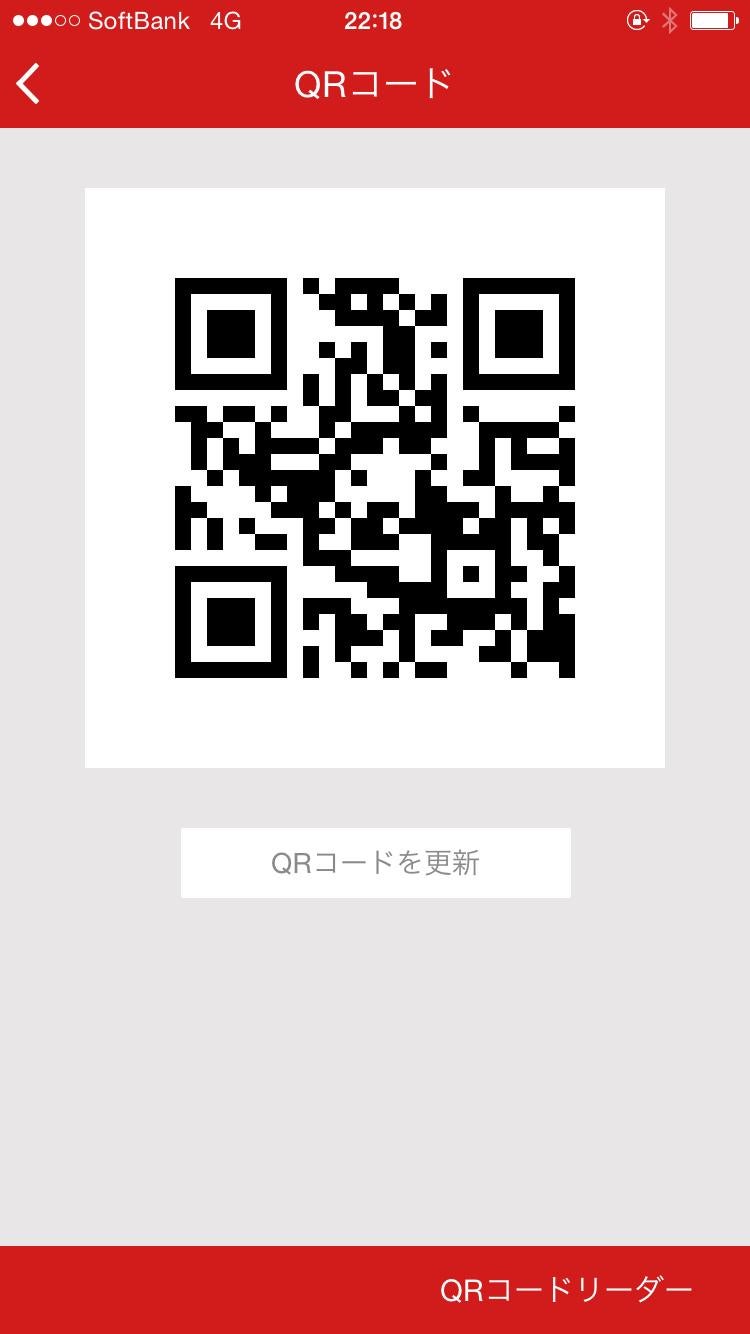Image resolution: width=750 pixels, height=1334 pixels.
Task: Tap the QRコードを更新 button to refresh the code
Action: pos(375,862)
